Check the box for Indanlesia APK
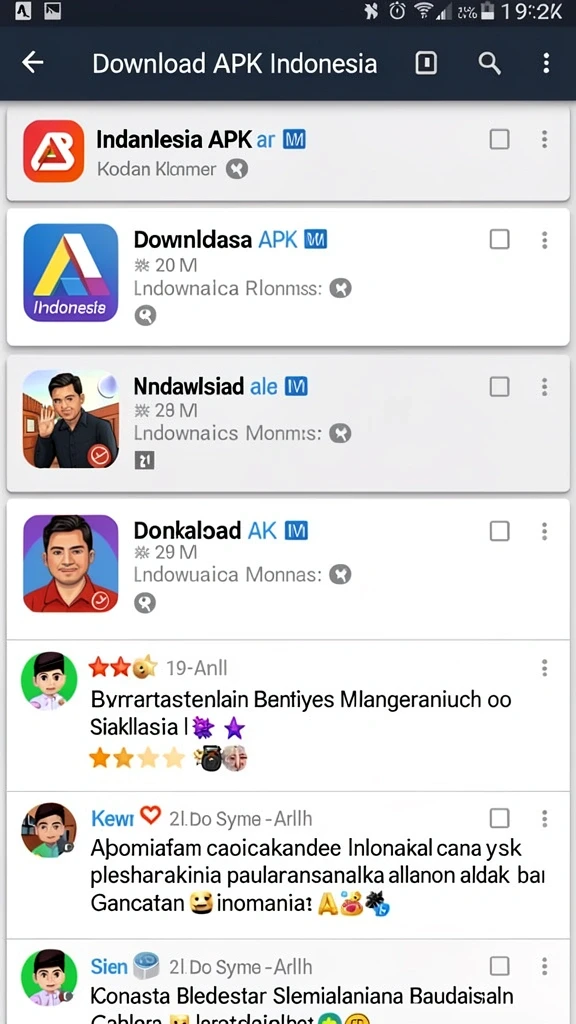 500,139
